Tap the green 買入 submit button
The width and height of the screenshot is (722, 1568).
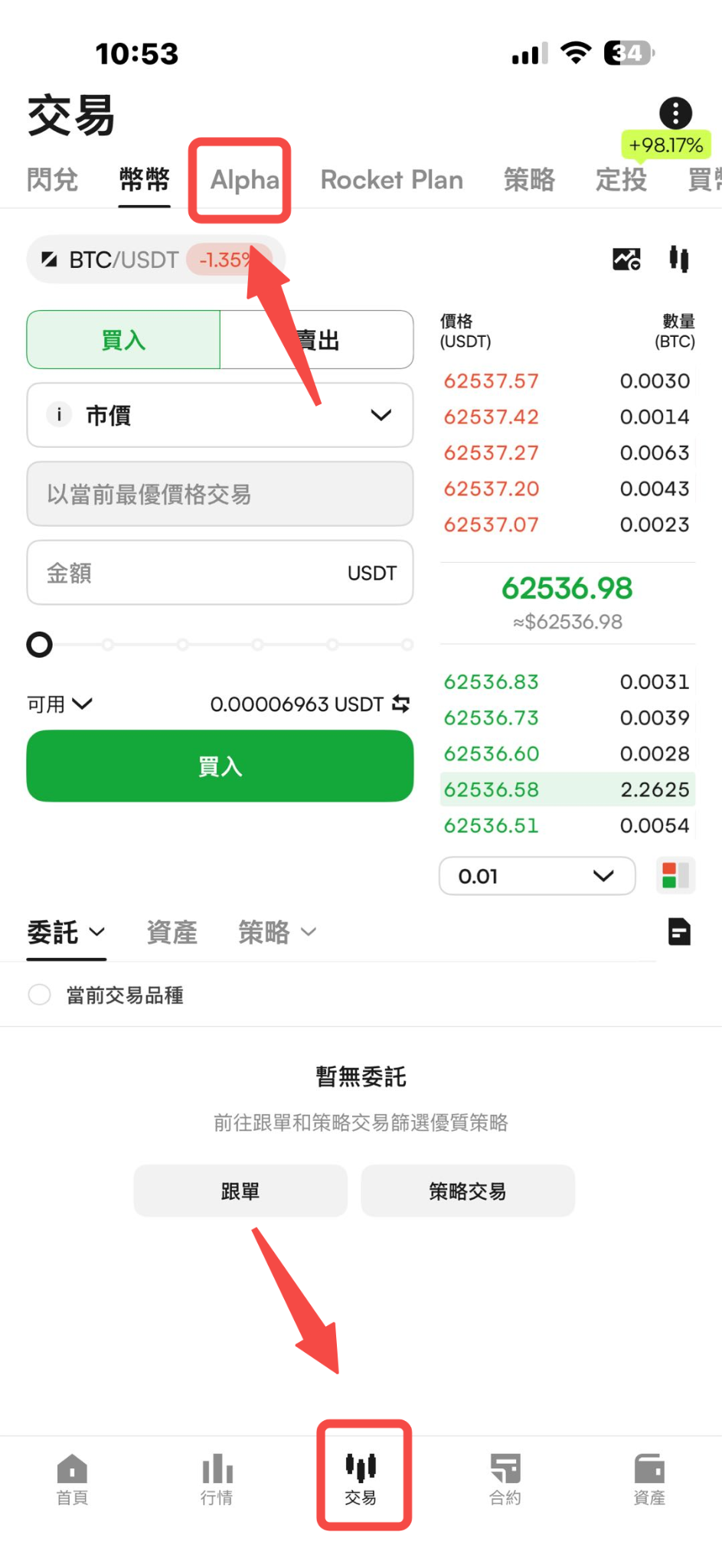click(x=220, y=766)
